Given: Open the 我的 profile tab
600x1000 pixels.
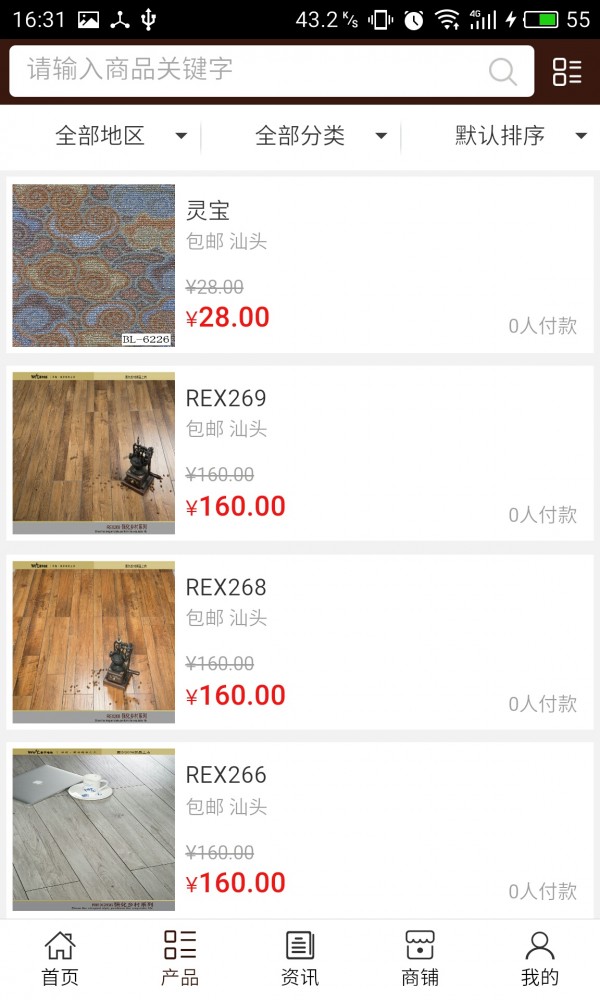Looking at the screenshot, I should coord(540,958).
